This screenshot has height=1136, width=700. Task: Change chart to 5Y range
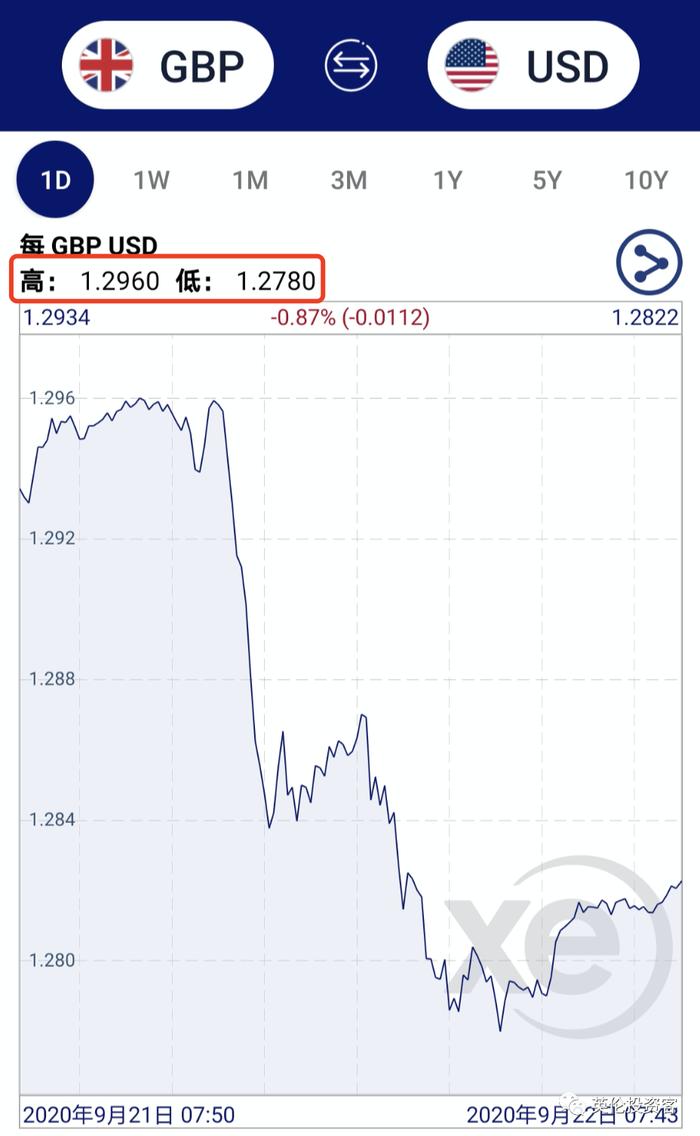point(547,180)
